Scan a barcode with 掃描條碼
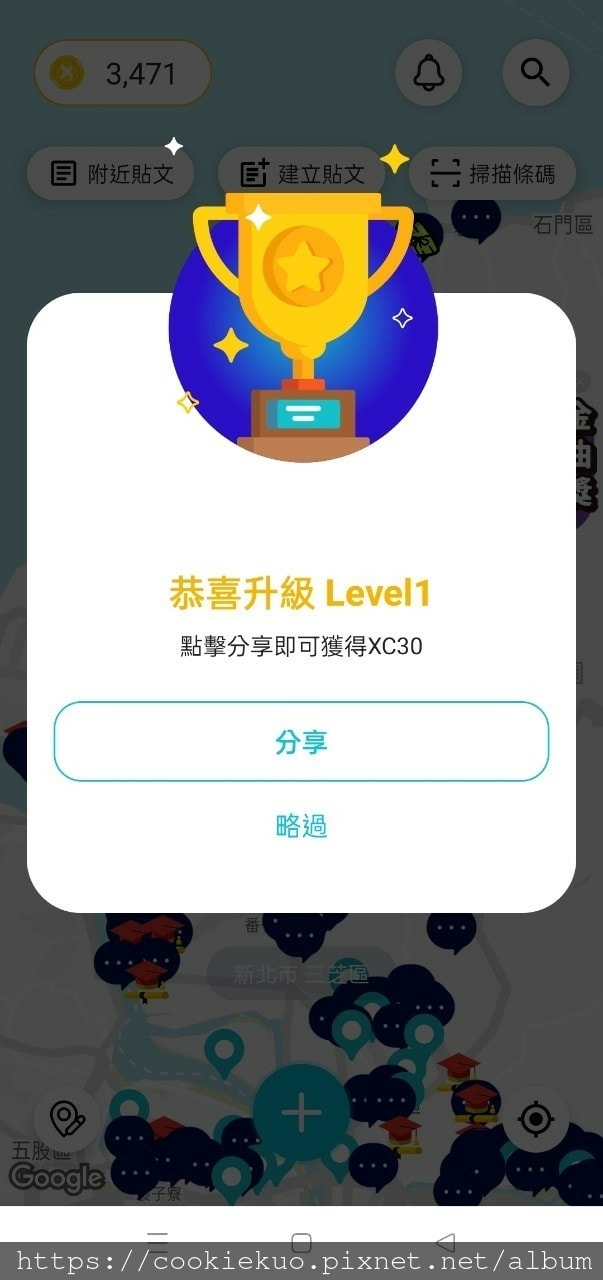This screenshot has width=603, height=1280. click(x=494, y=174)
